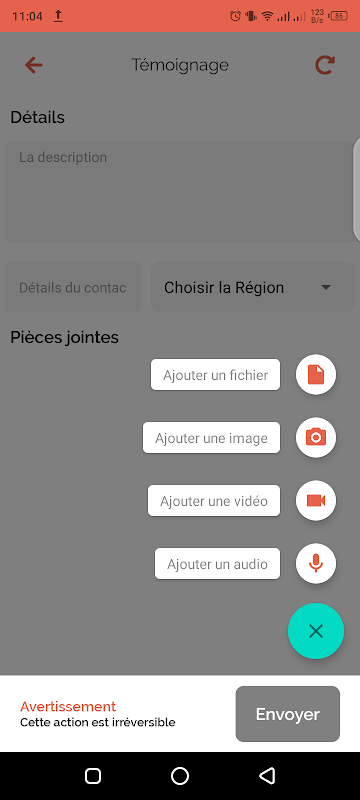360x800 pixels.
Task: Tap the video camera icon to add a video
Action: pos(316,501)
